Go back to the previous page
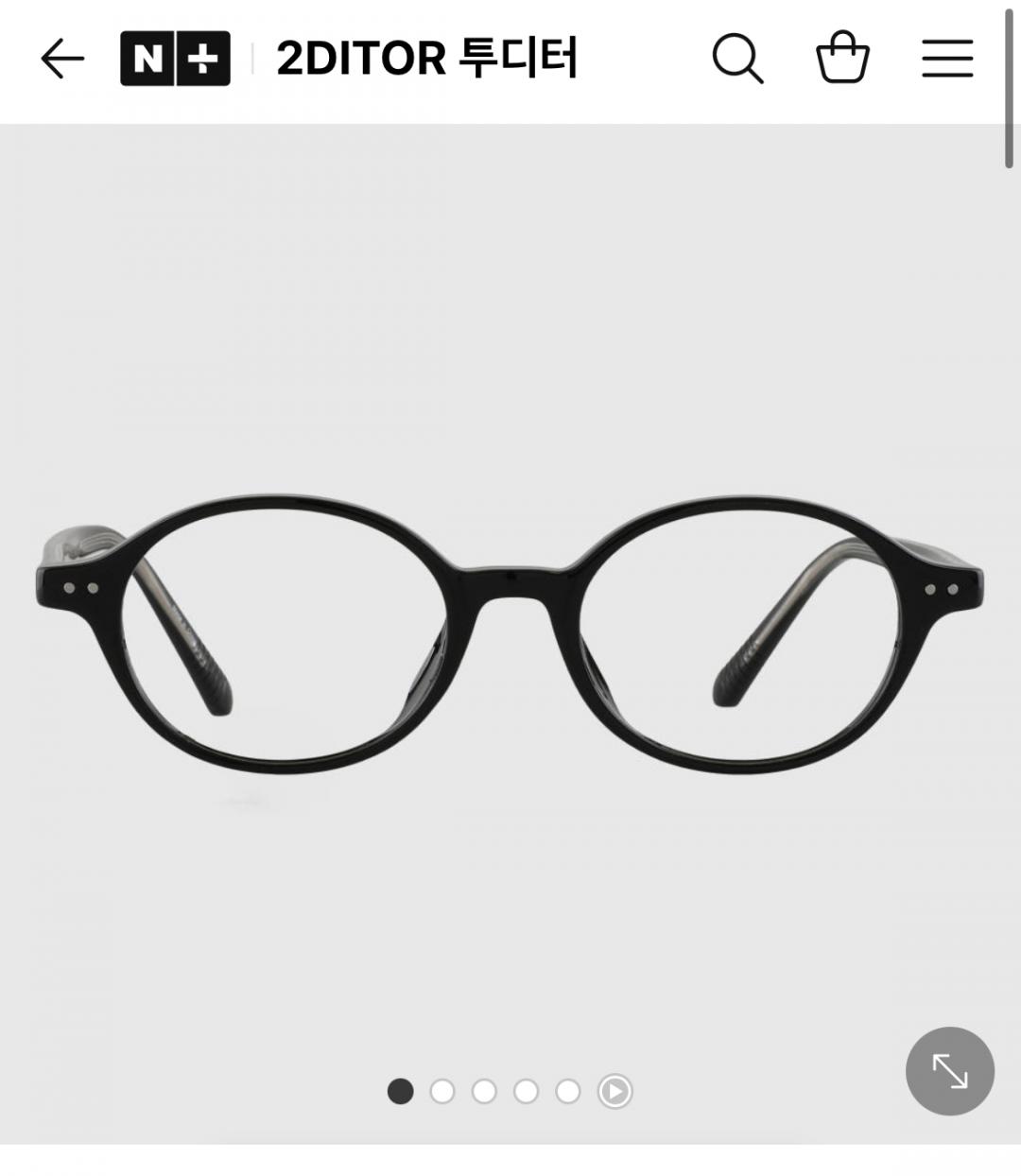1021x1176 pixels. [x=62, y=59]
